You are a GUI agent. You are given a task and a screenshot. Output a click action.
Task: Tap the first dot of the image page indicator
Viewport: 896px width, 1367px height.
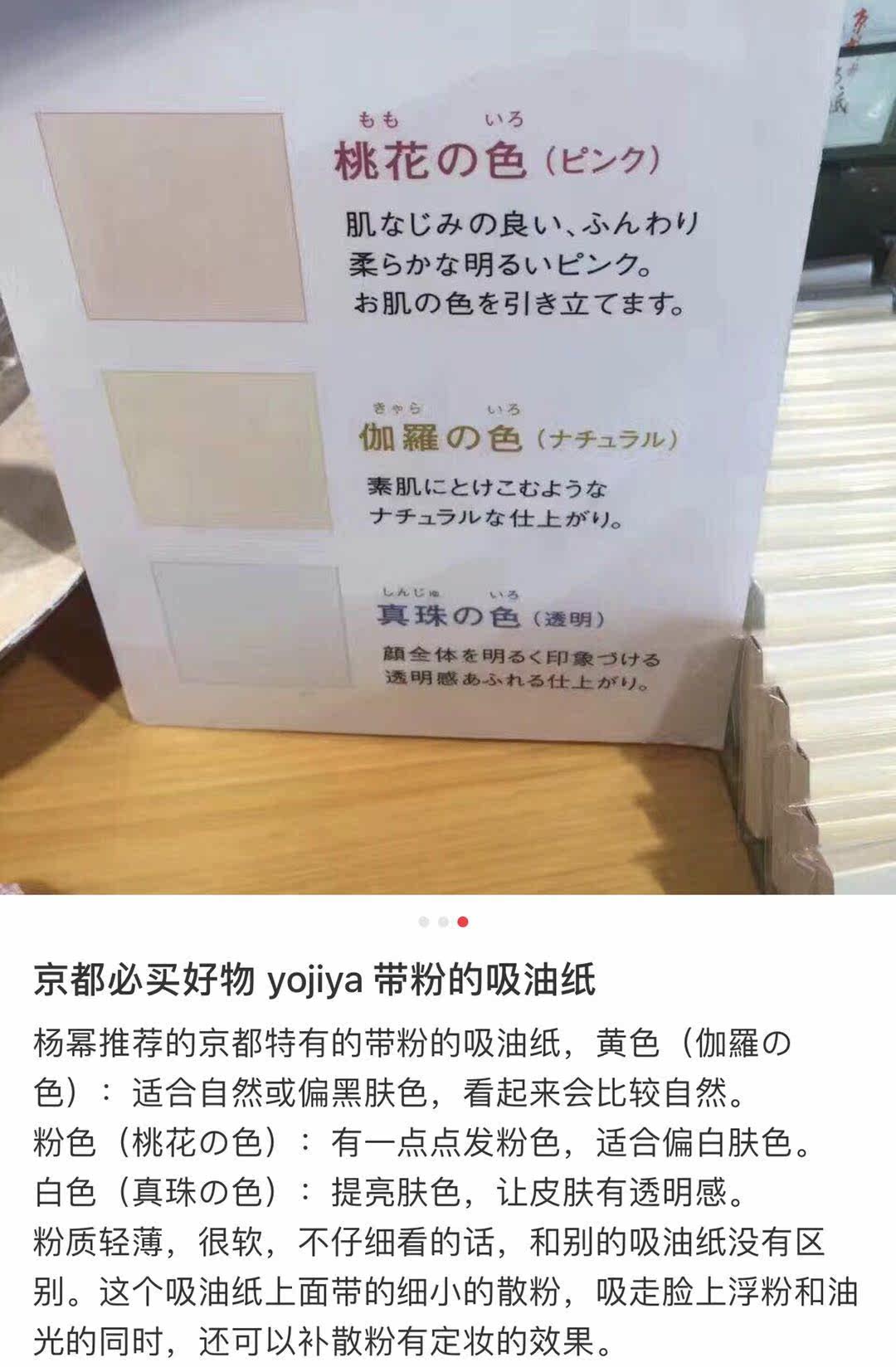tap(424, 922)
